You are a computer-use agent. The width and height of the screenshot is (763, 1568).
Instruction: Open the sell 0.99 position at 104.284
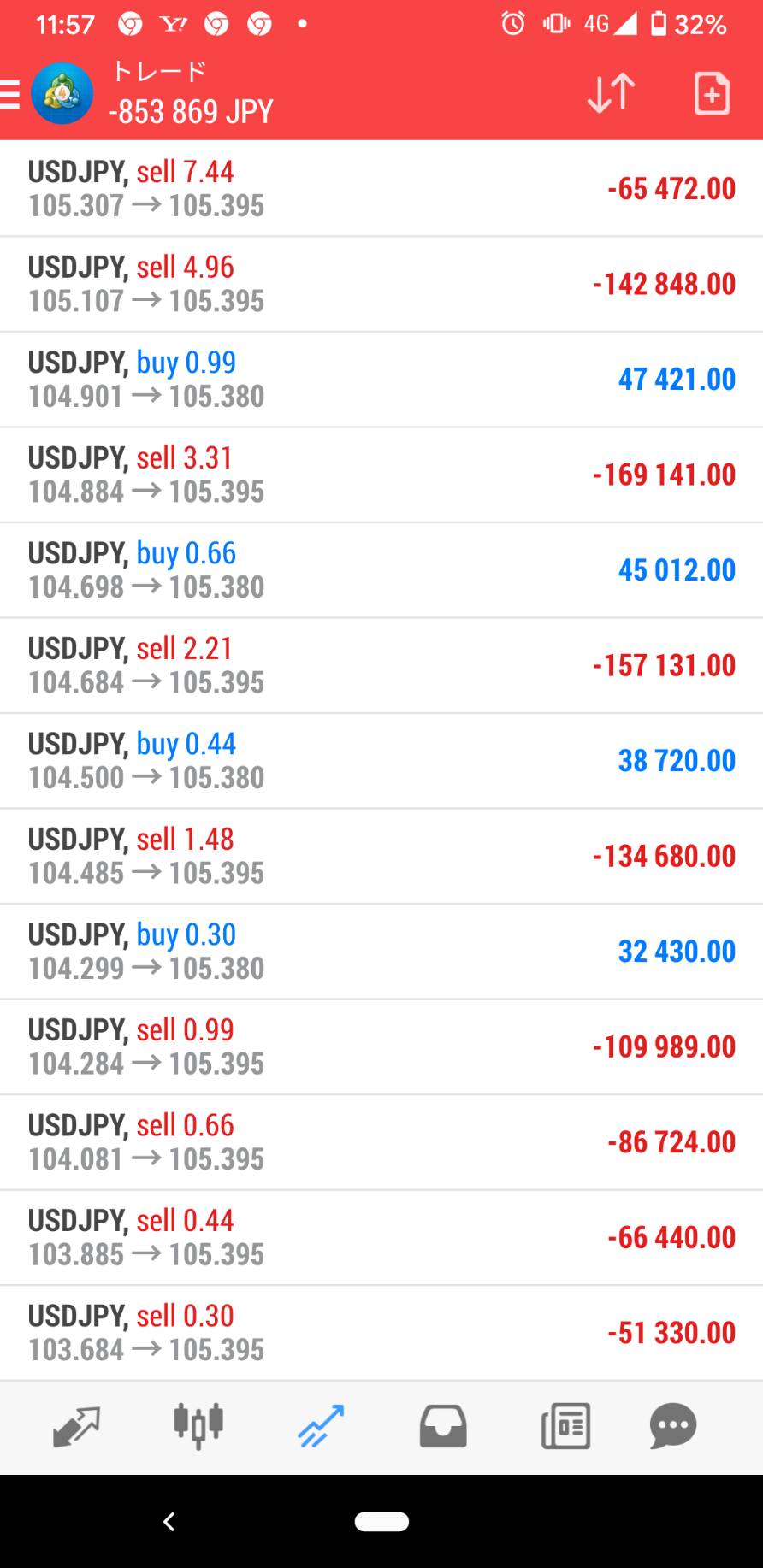pyautogui.click(x=381, y=1047)
